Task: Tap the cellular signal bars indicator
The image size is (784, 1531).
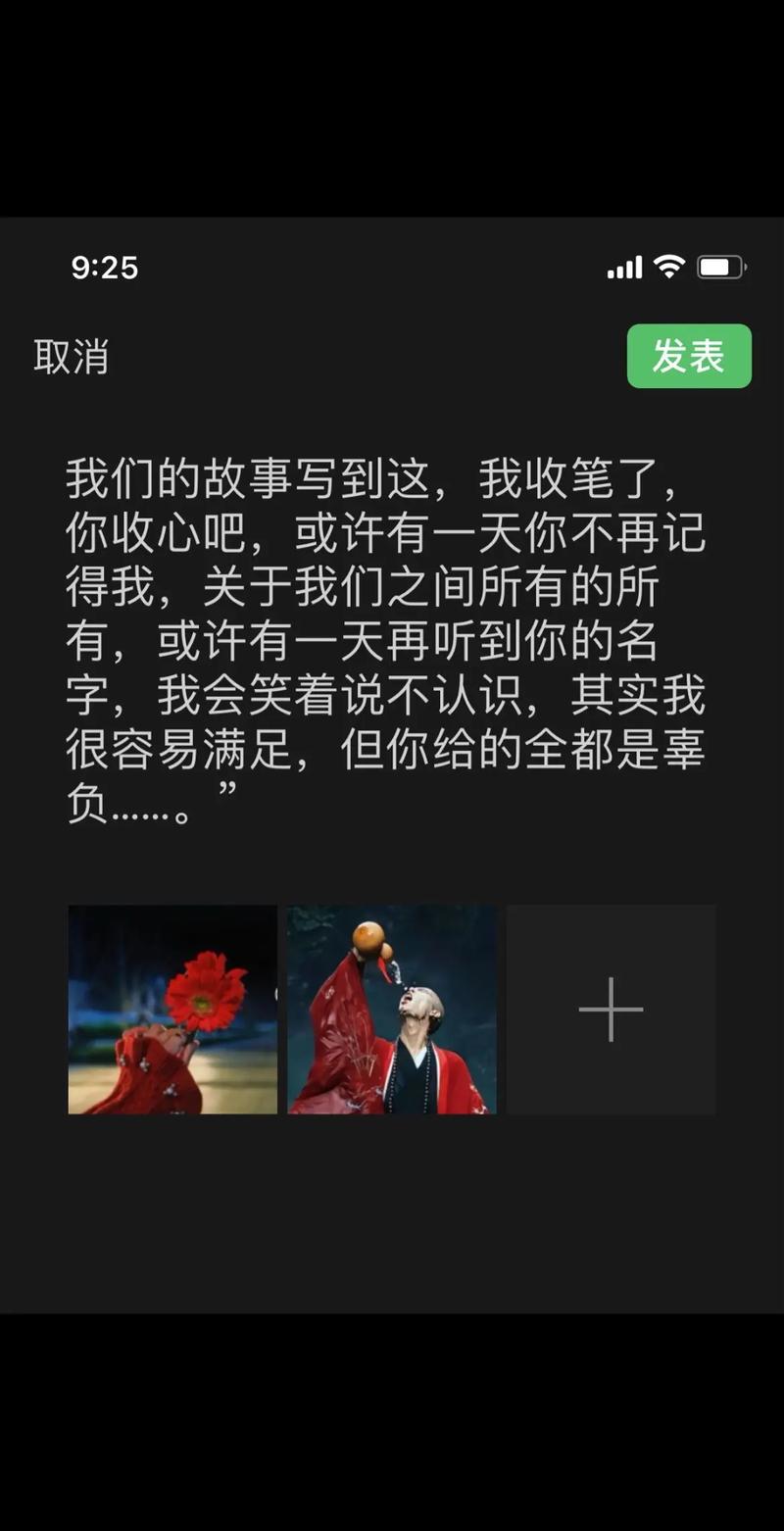Action: [x=624, y=266]
